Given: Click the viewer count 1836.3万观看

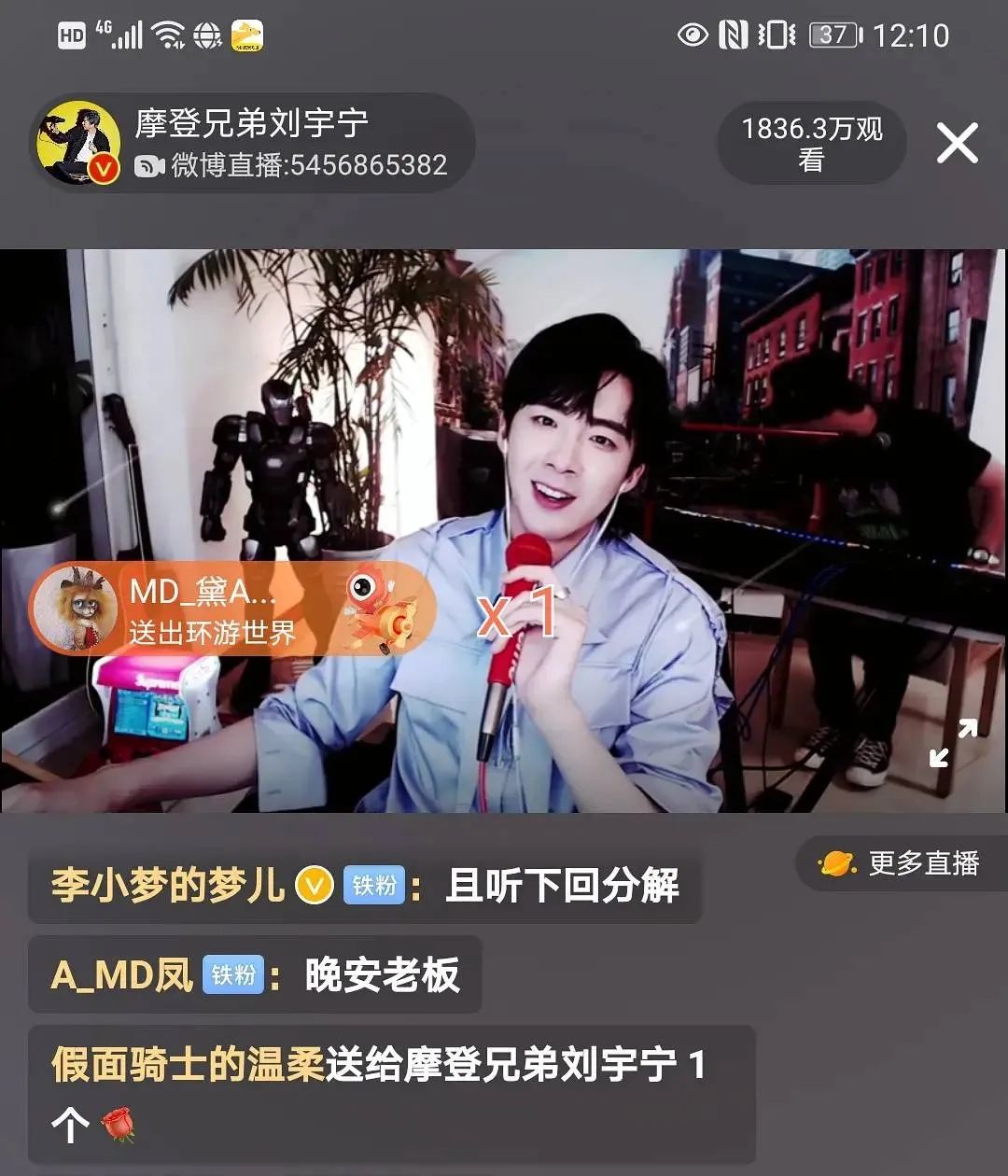Looking at the screenshot, I should (810, 143).
